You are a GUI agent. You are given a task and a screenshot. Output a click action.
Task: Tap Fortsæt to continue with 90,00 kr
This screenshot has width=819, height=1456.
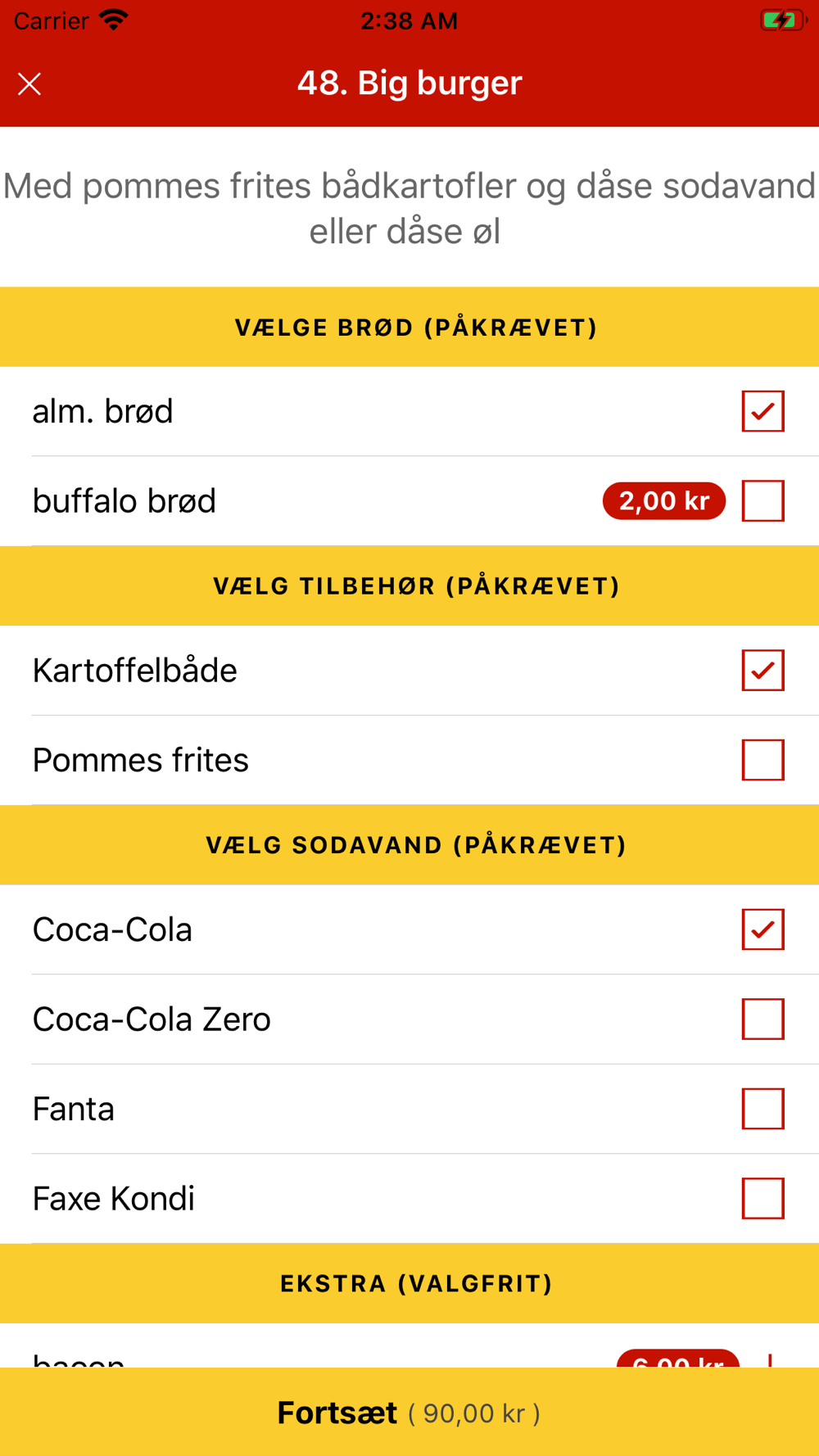pos(409,1413)
